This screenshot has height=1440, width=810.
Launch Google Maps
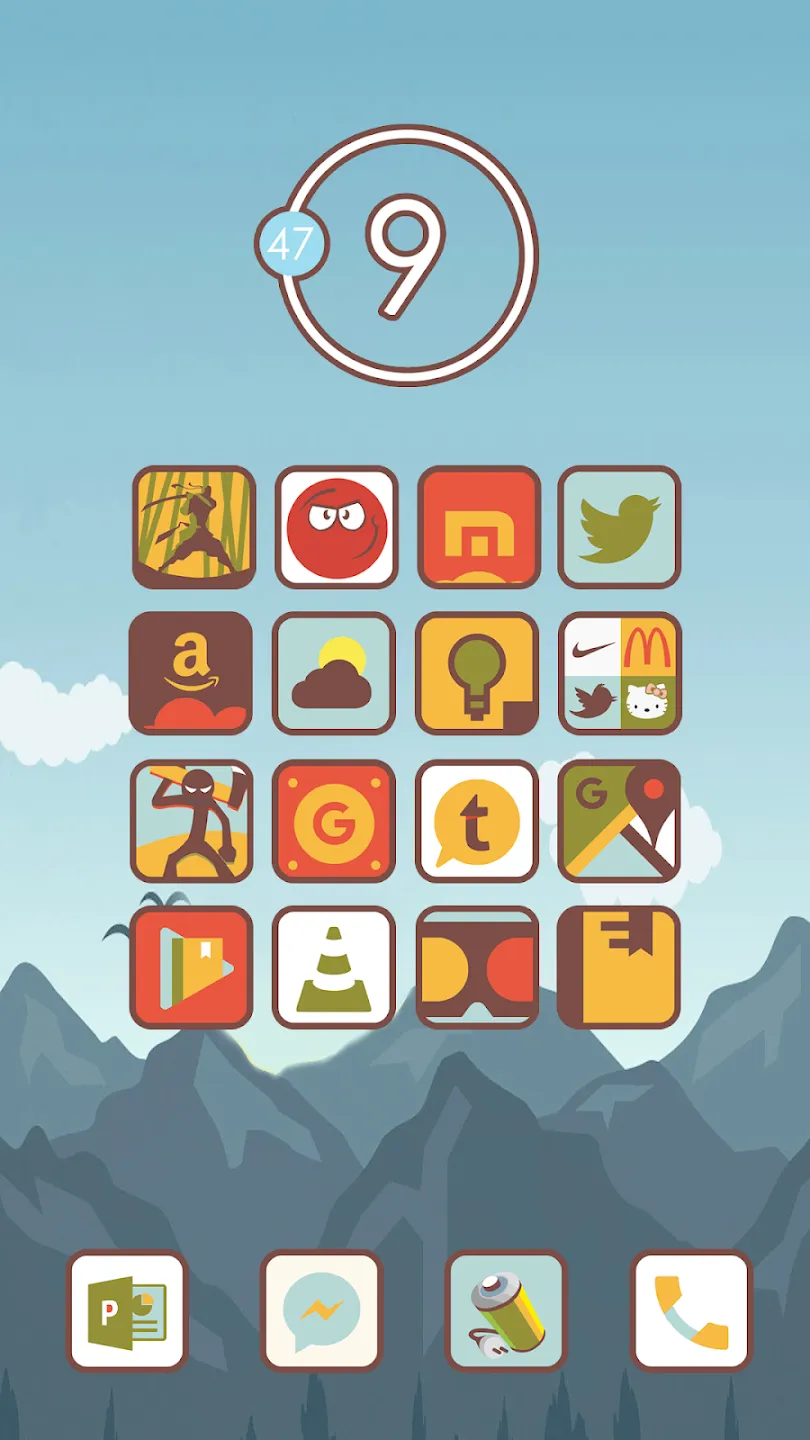tap(619, 821)
